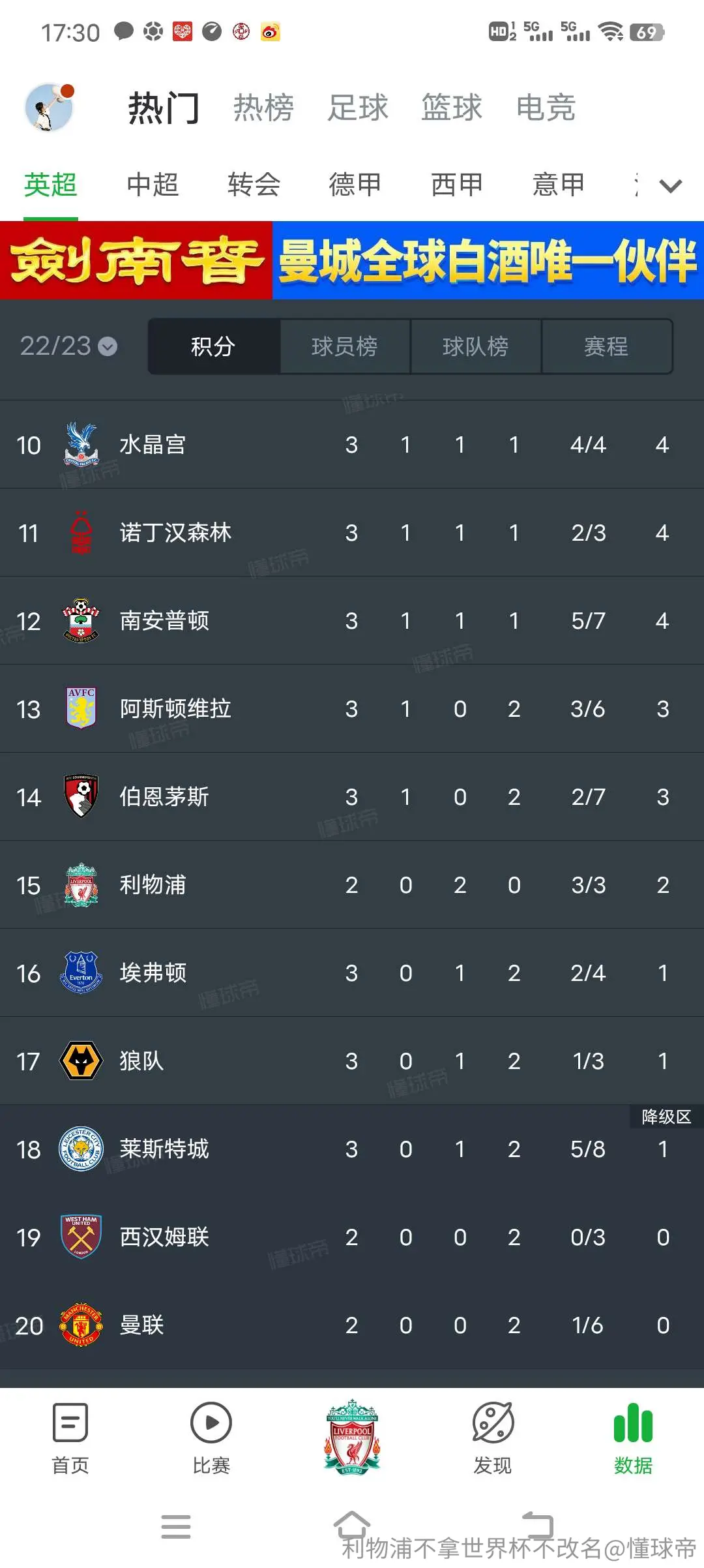The width and height of the screenshot is (704, 1568).
Task: Switch to 球员榜 segment
Action: click(x=345, y=346)
